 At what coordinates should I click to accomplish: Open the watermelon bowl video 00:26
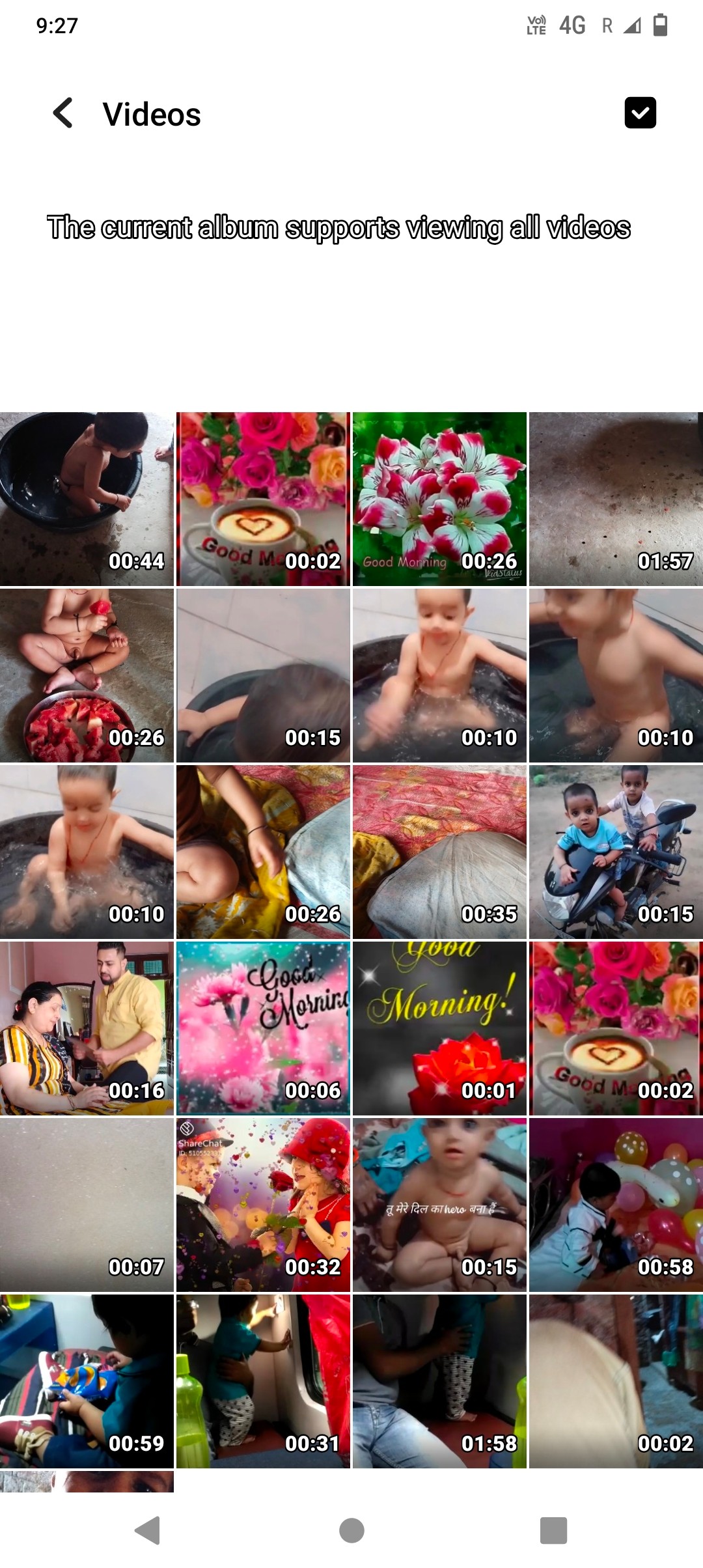(87, 675)
